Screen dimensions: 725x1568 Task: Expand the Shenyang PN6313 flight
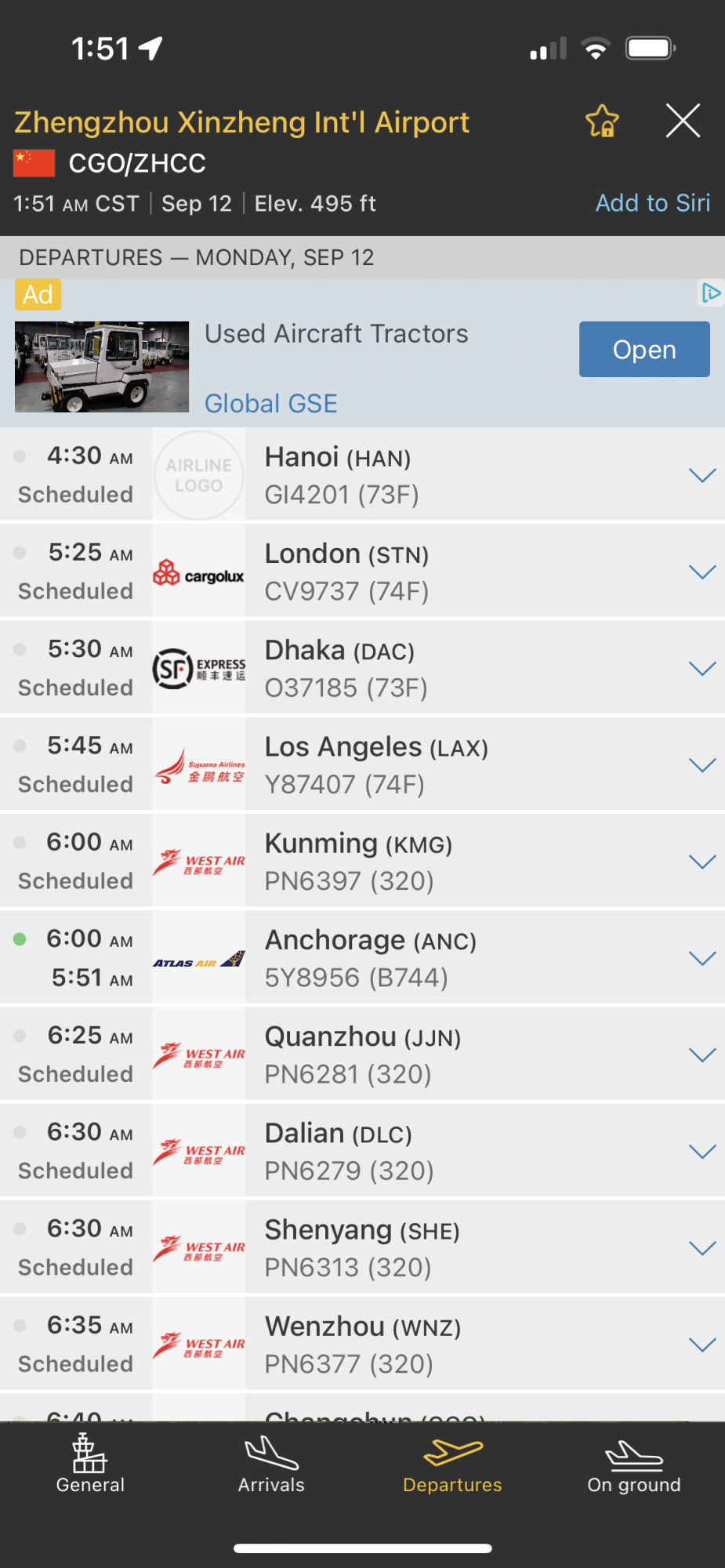[701, 1248]
